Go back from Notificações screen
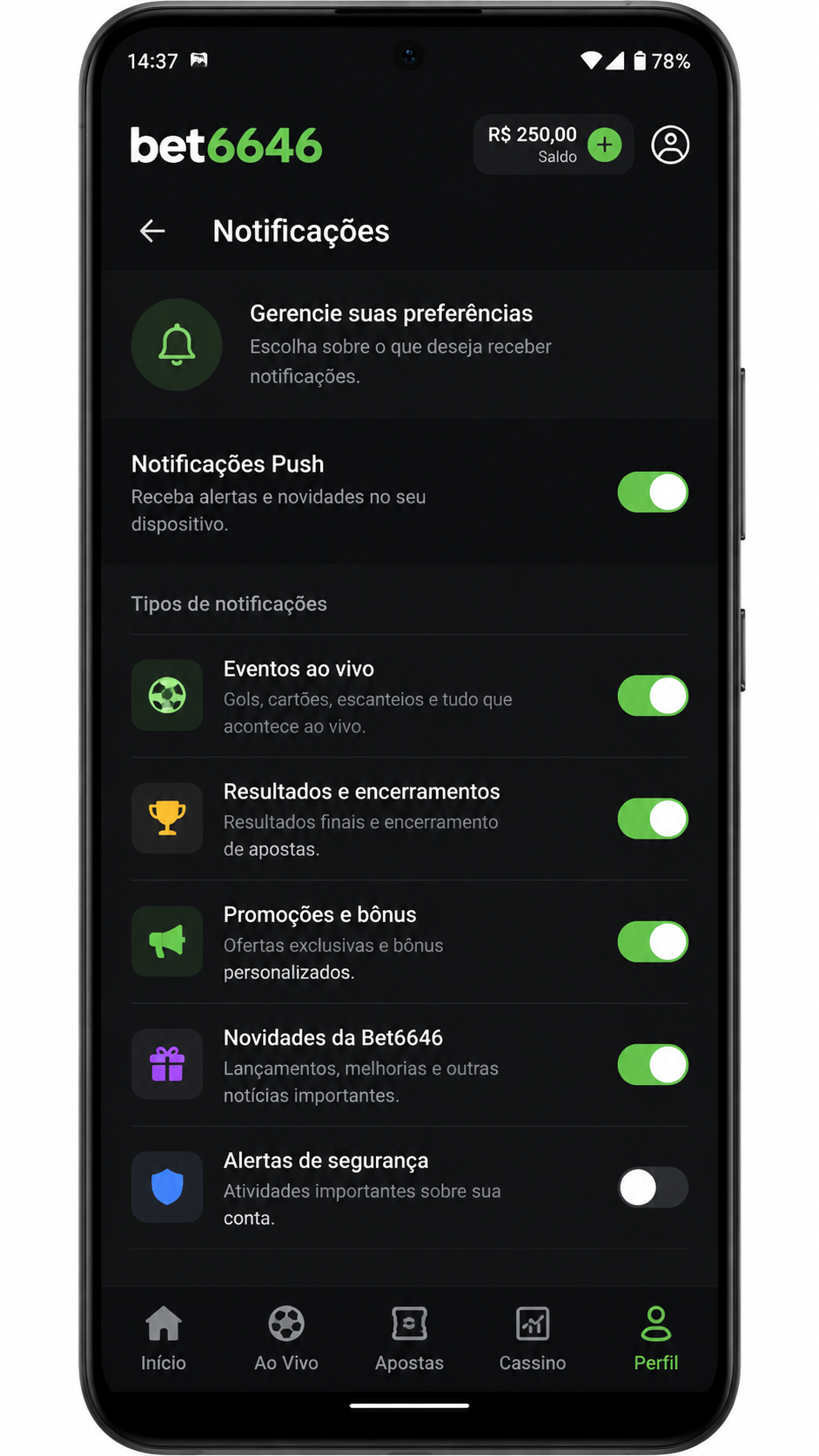 tap(152, 231)
